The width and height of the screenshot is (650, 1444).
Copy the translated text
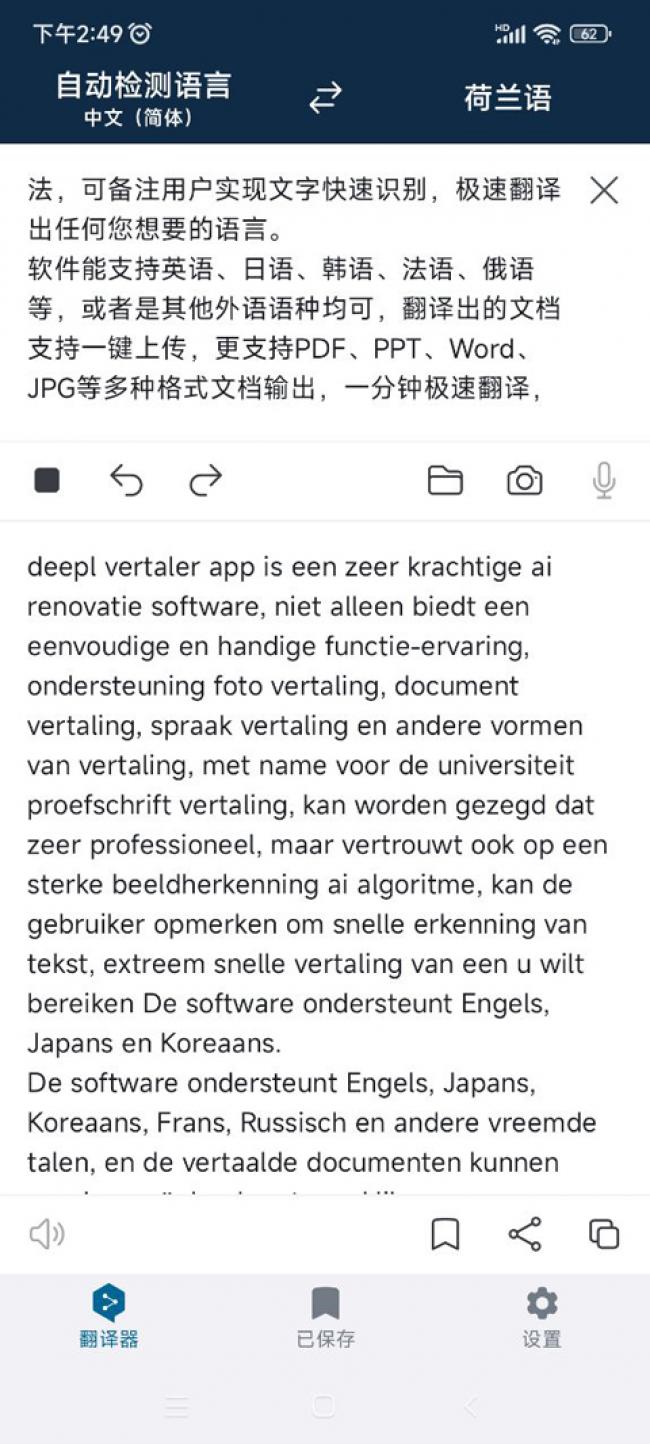pyautogui.click(x=604, y=1234)
